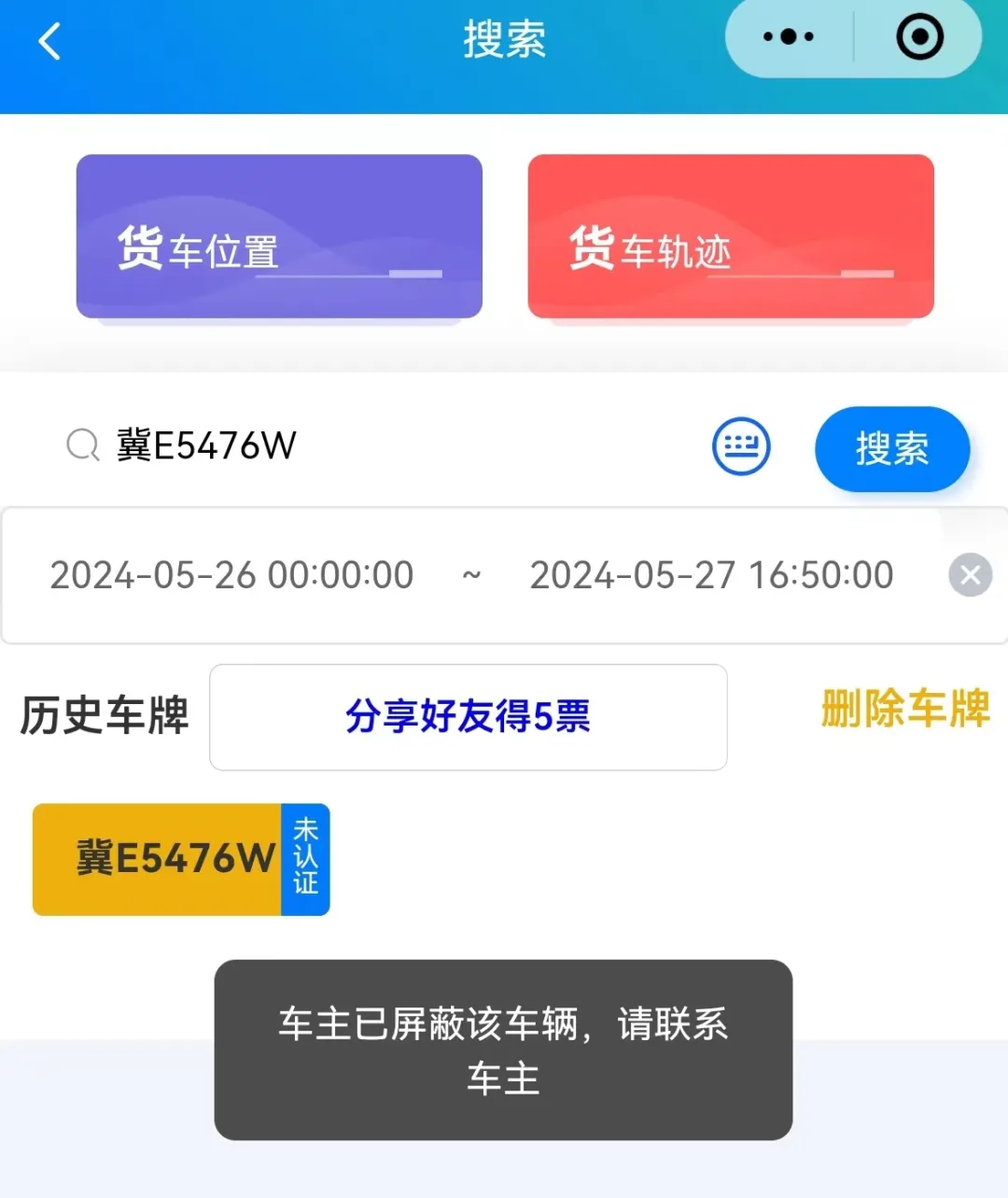Clear the selected date range
Viewport: 1008px width, 1198px height.
point(970,575)
